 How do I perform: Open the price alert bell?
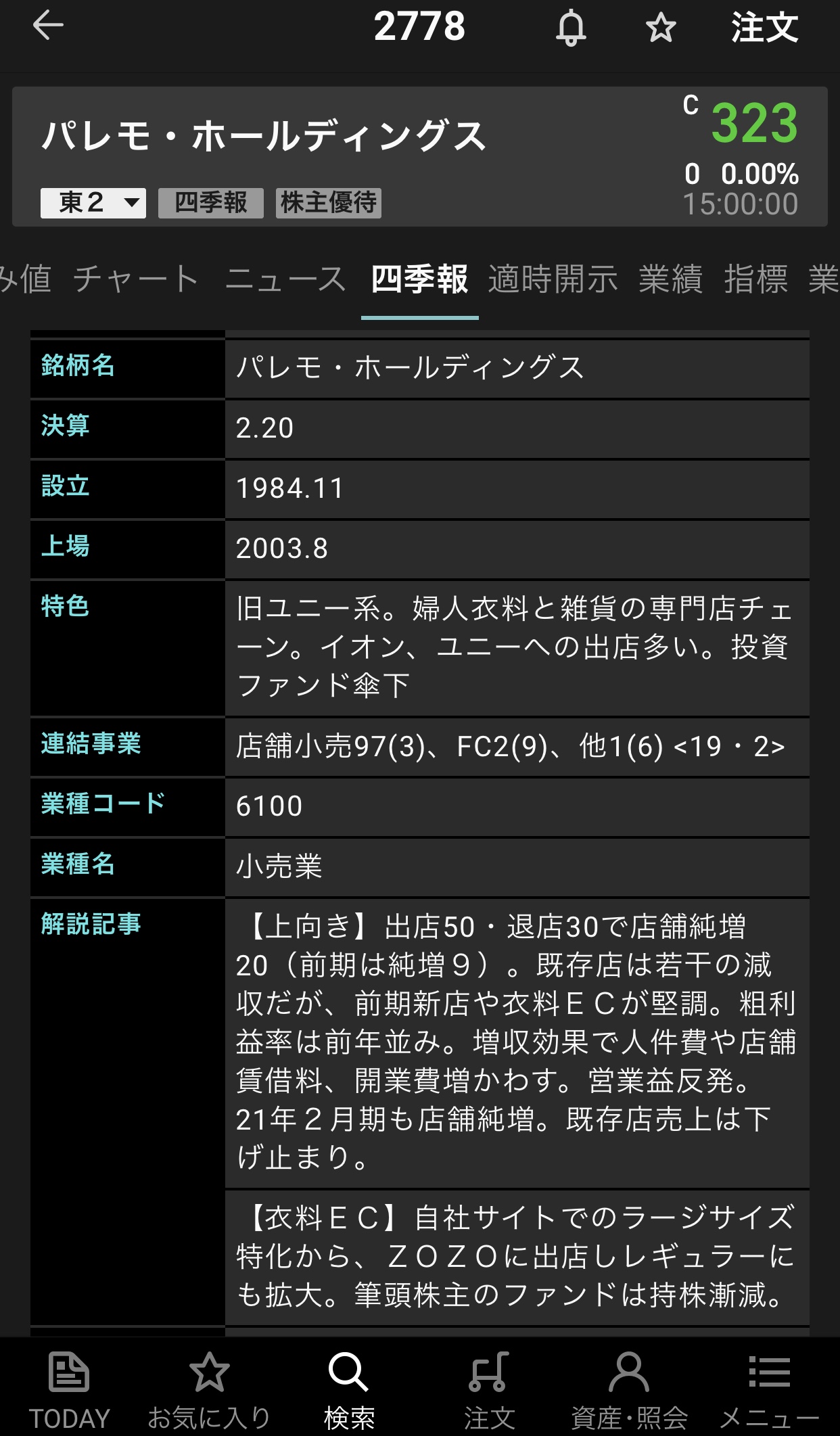coord(571,28)
